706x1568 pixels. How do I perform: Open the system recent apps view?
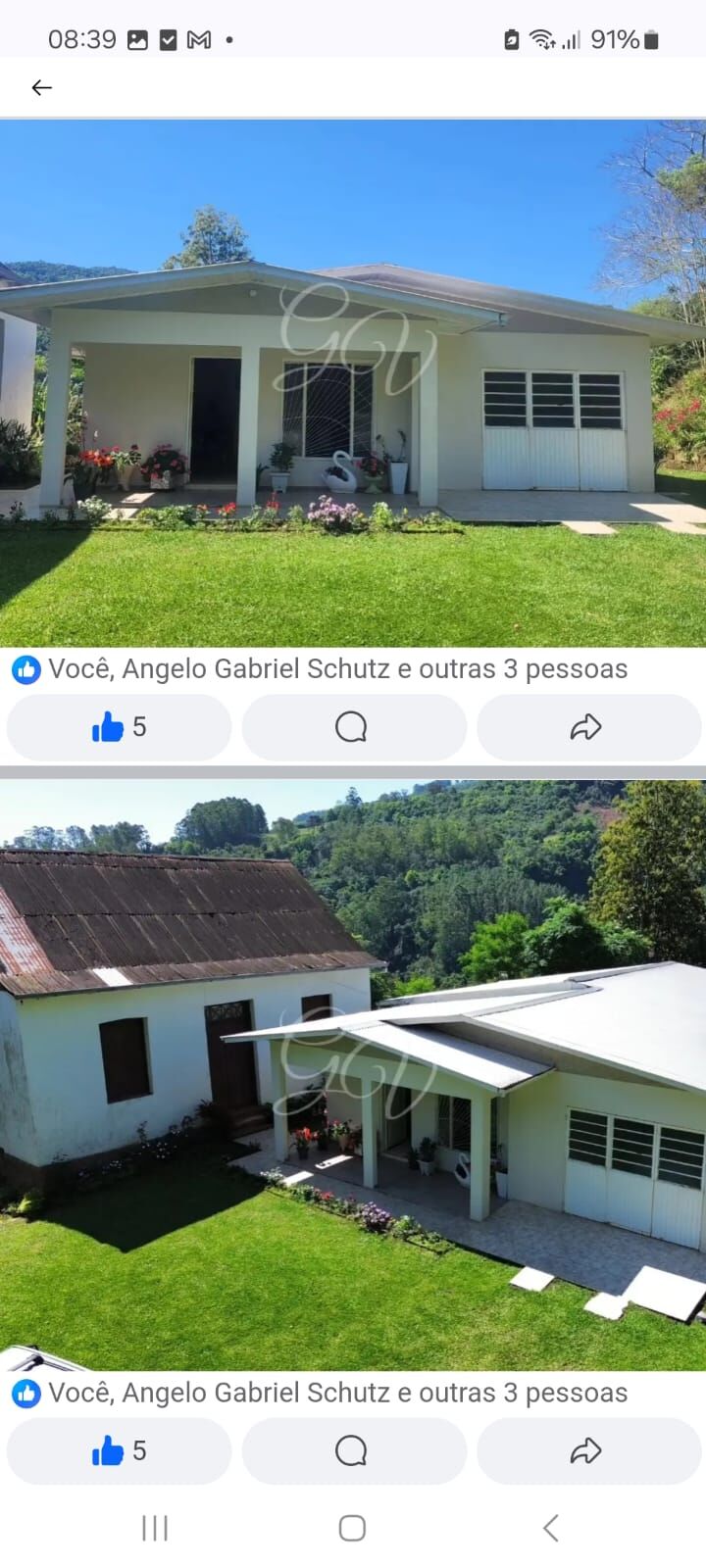[x=155, y=1528]
